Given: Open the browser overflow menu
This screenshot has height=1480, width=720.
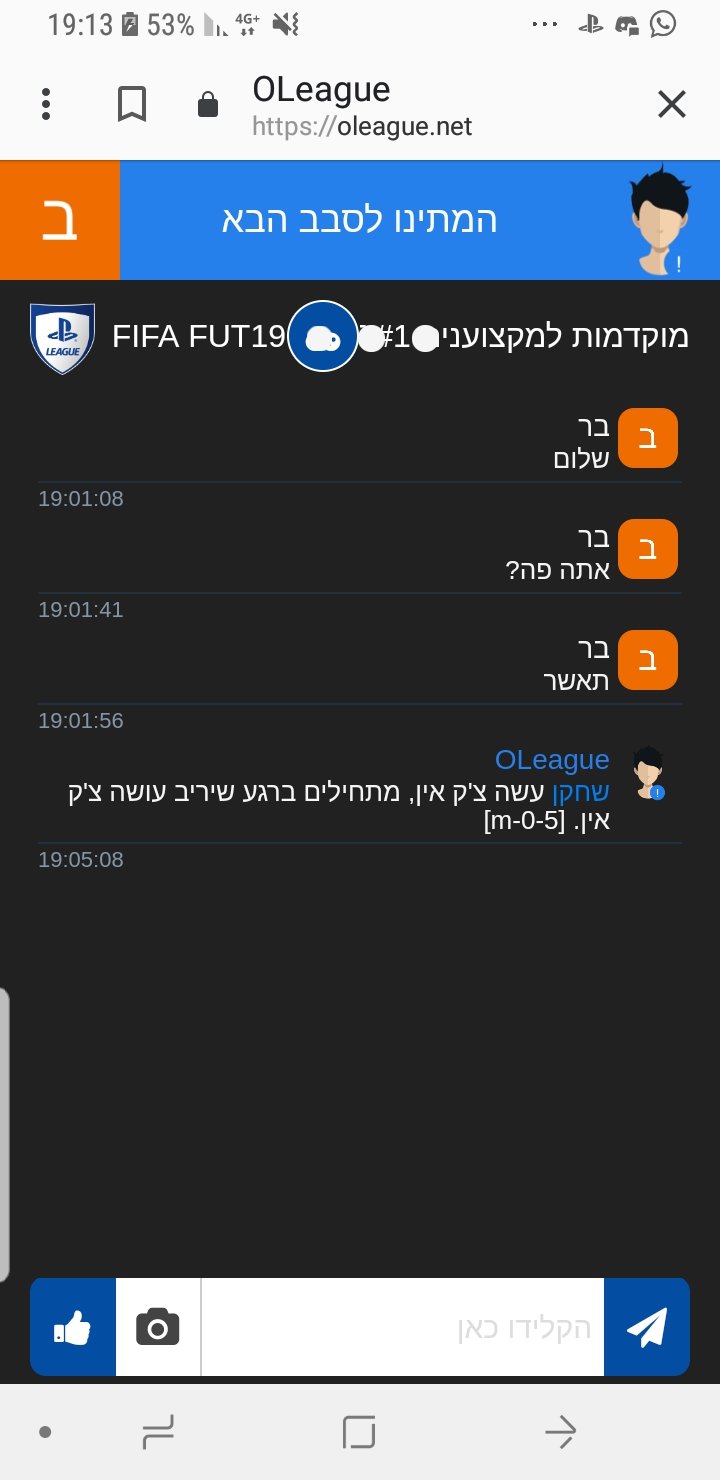Looking at the screenshot, I should coord(46,104).
